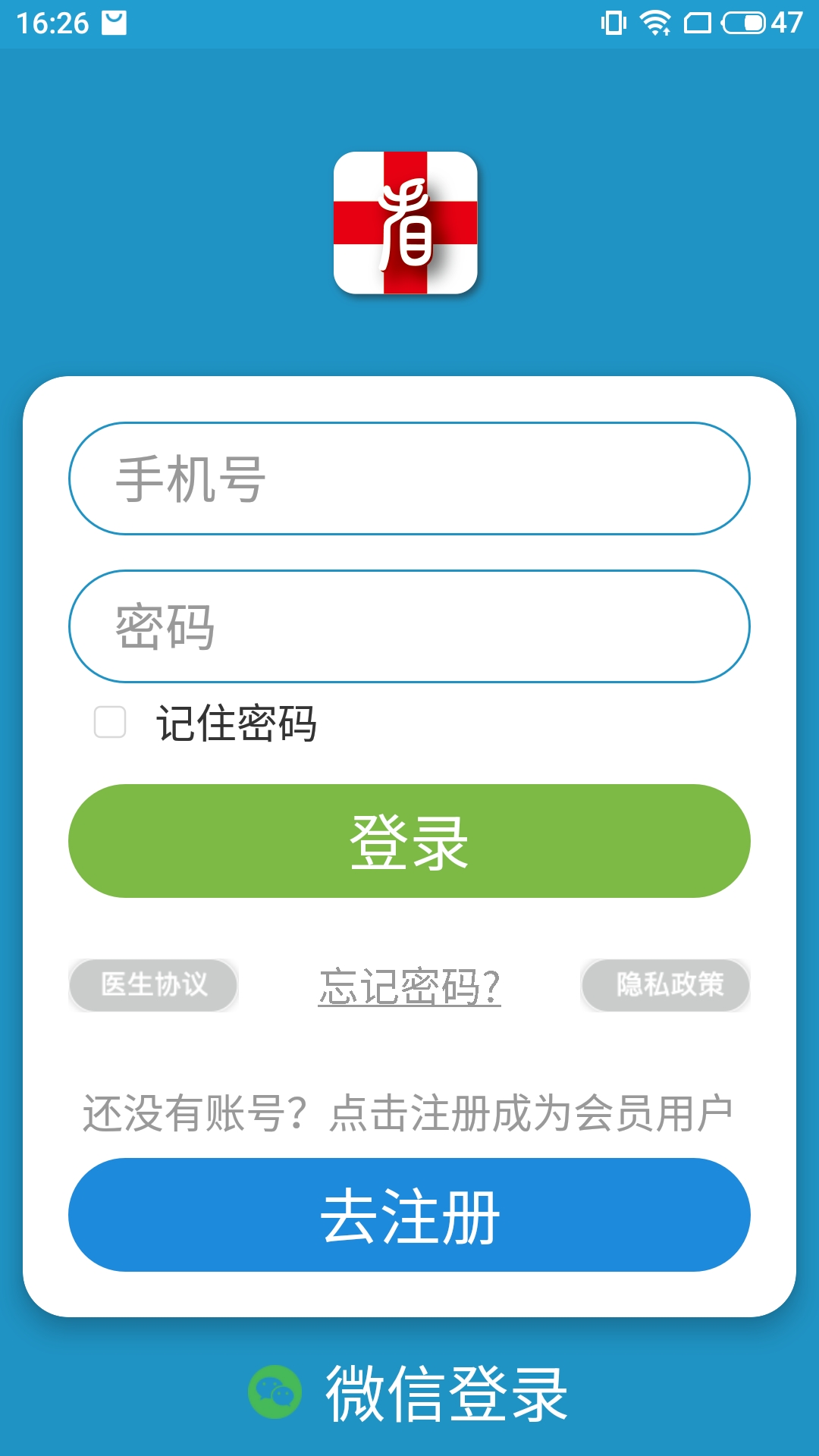
Task: Open the 医生协议 agreement
Action: (x=153, y=985)
